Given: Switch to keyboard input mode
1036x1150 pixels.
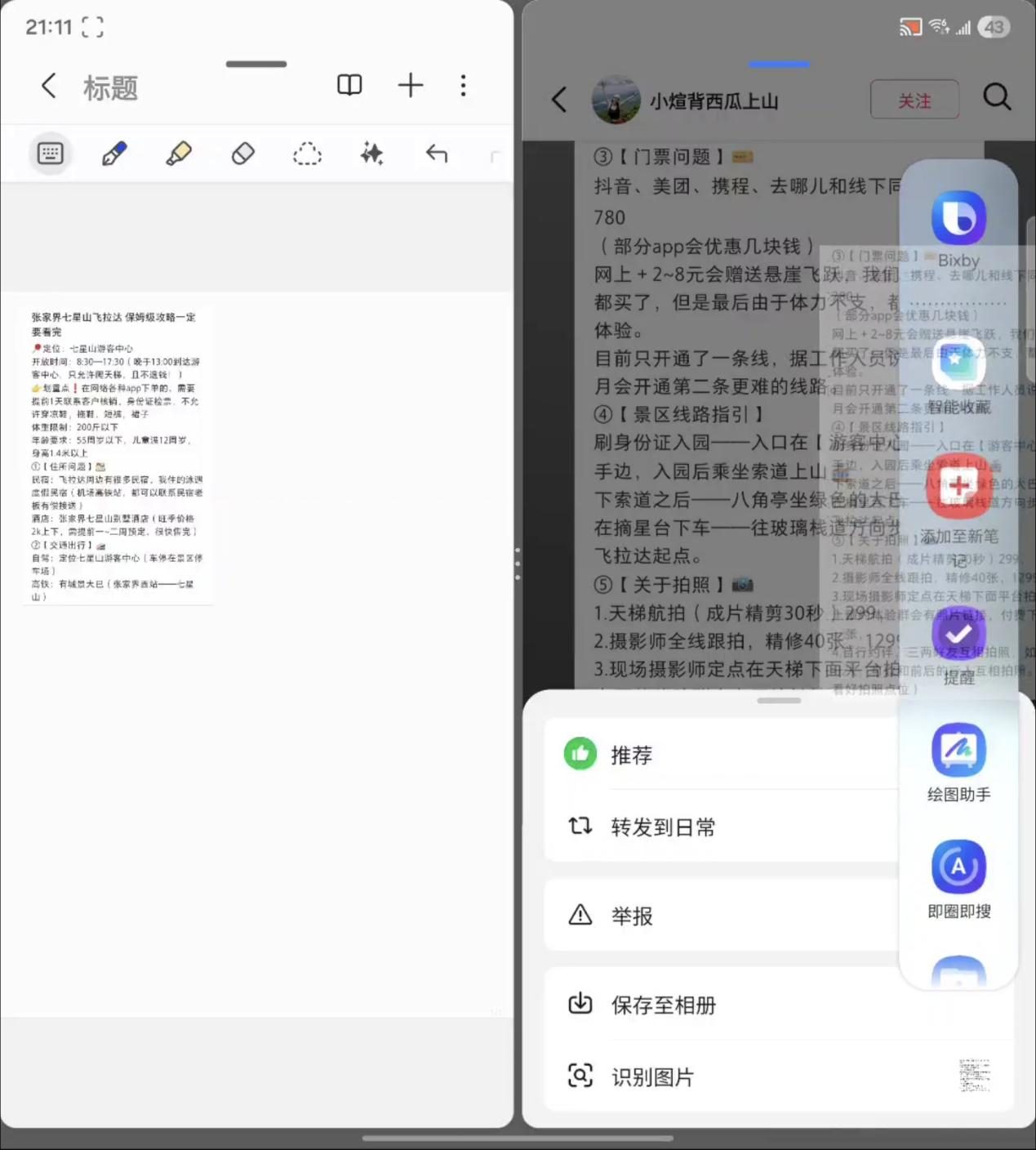Looking at the screenshot, I should click(x=51, y=154).
